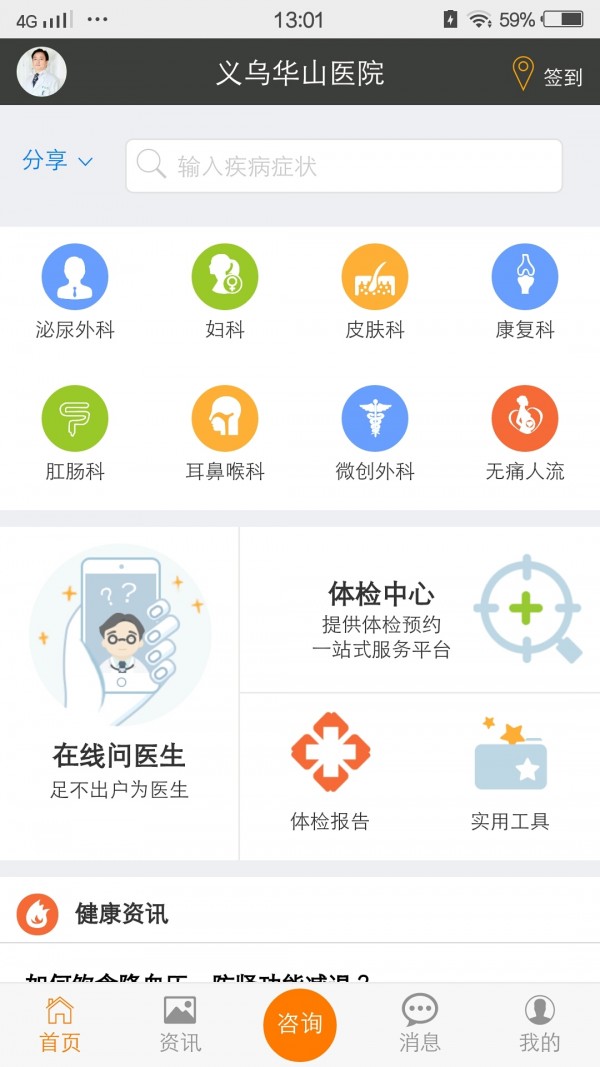Tap the 输入疾病症状 search field
Screen dimensions: 600x1067
(x=344, y=166)
